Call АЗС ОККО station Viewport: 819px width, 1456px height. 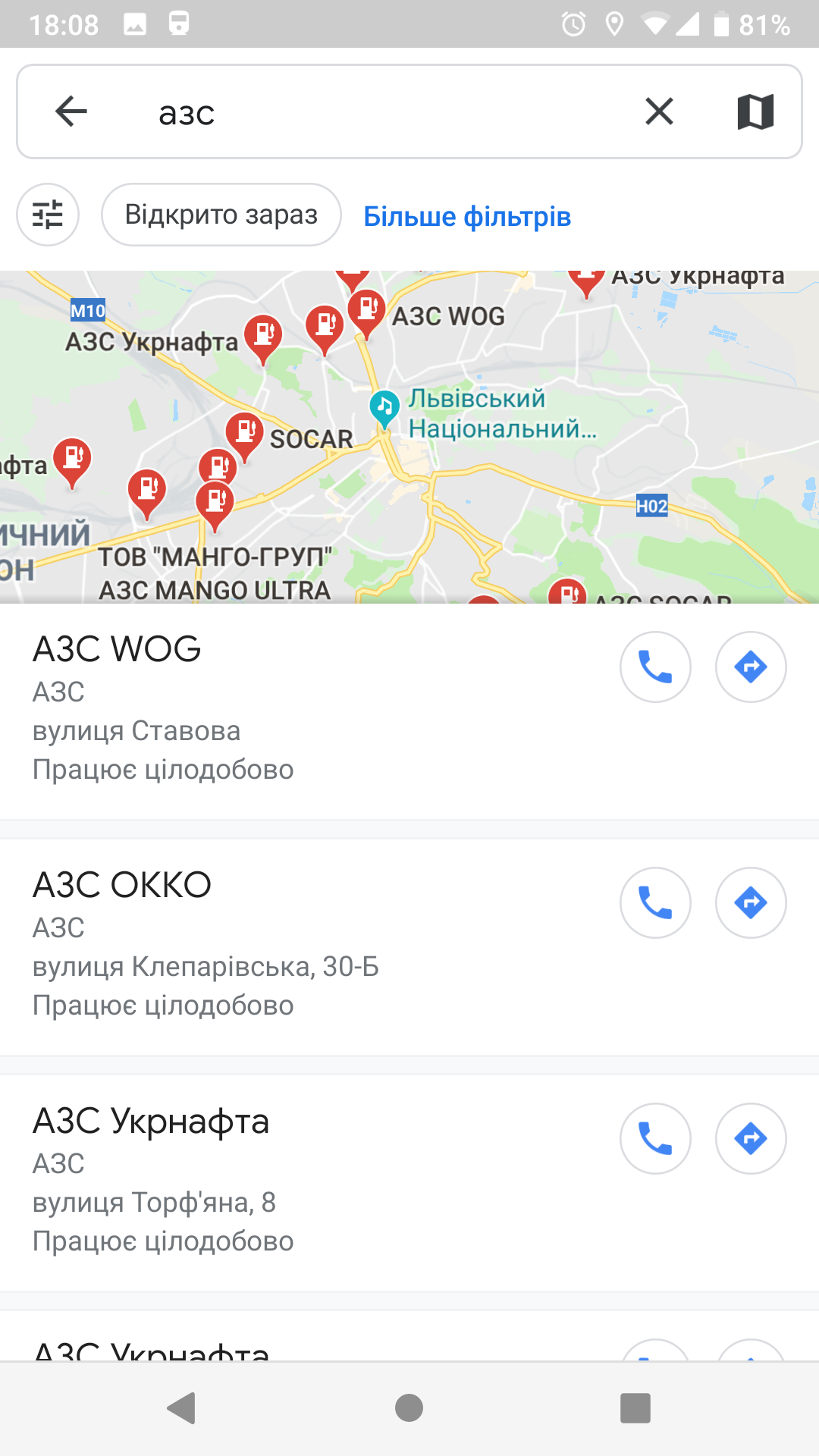click(655, 902)
